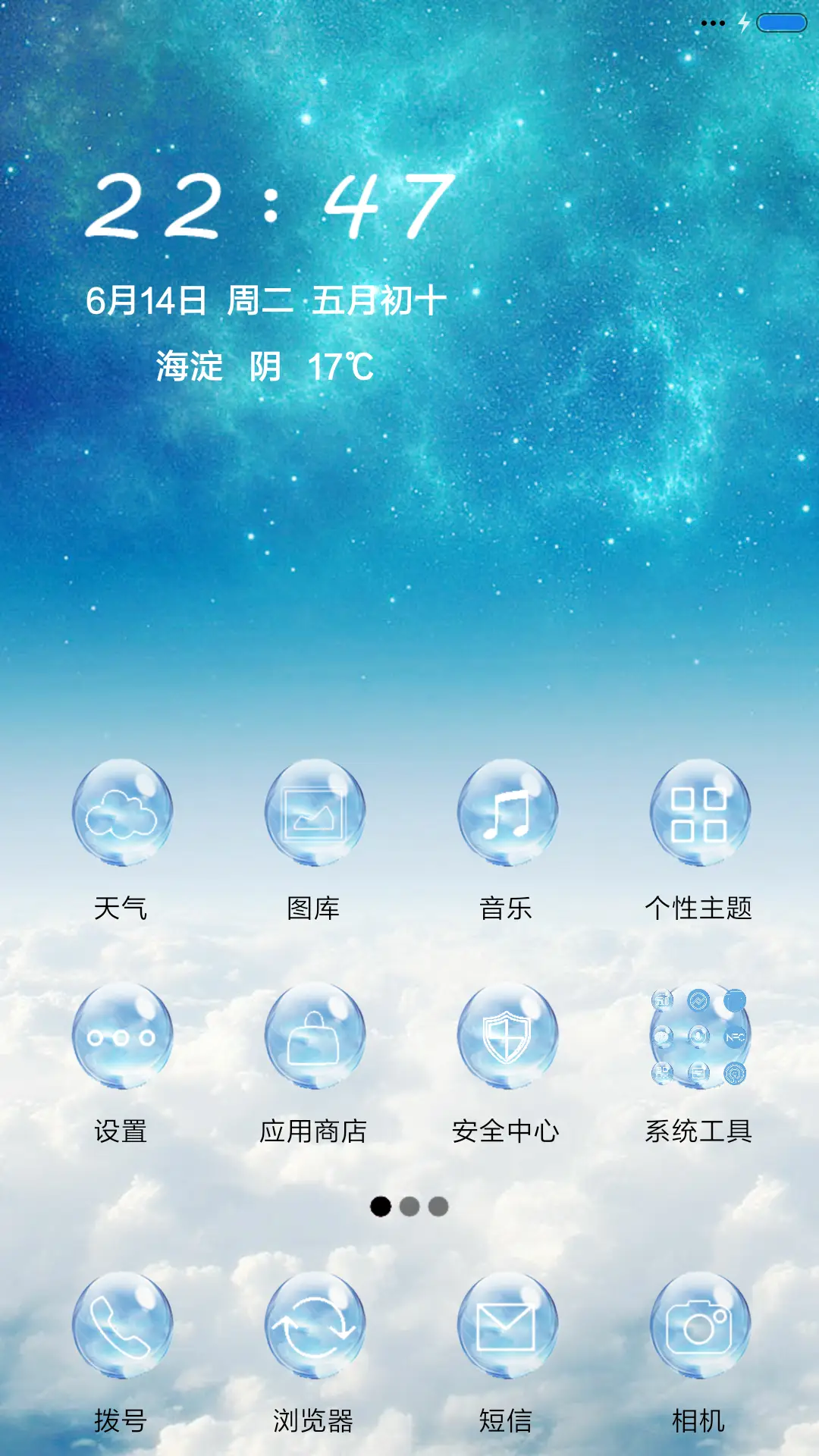Tap the battery level indicator
The image size is (819, 1456).
[x=781, y=23]
